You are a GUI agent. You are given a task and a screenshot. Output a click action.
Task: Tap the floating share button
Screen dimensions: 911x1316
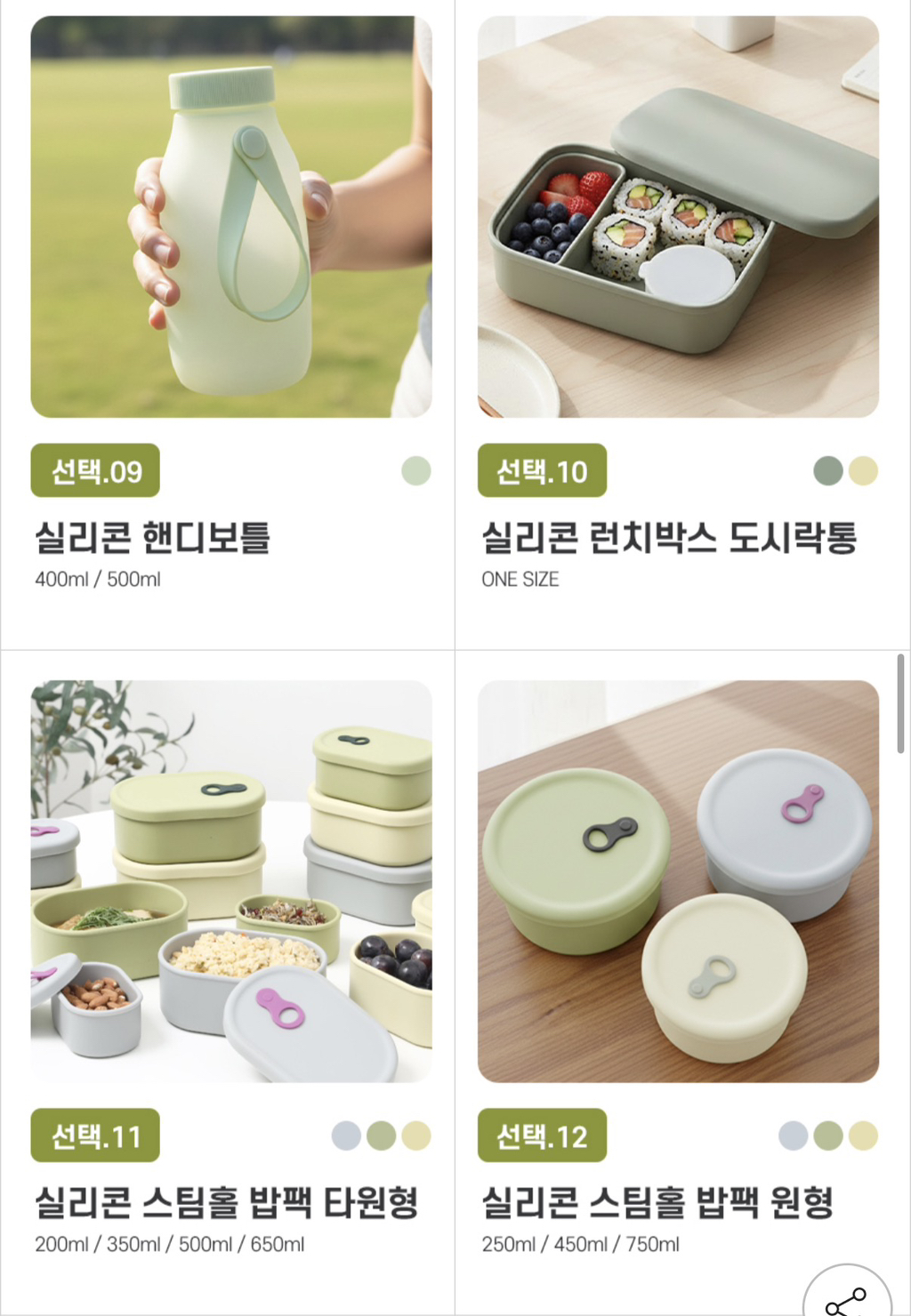846,1298
